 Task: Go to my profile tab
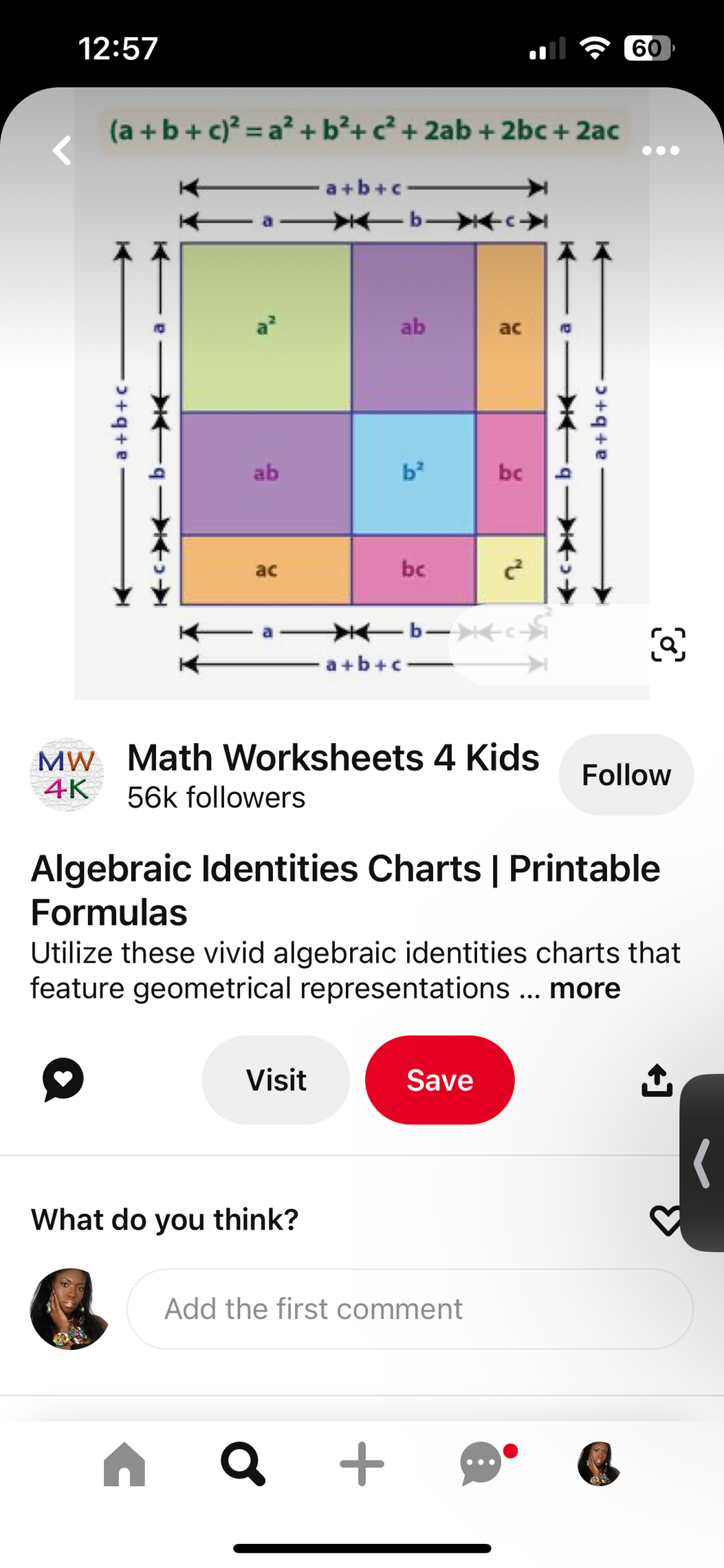(599, 1465)
